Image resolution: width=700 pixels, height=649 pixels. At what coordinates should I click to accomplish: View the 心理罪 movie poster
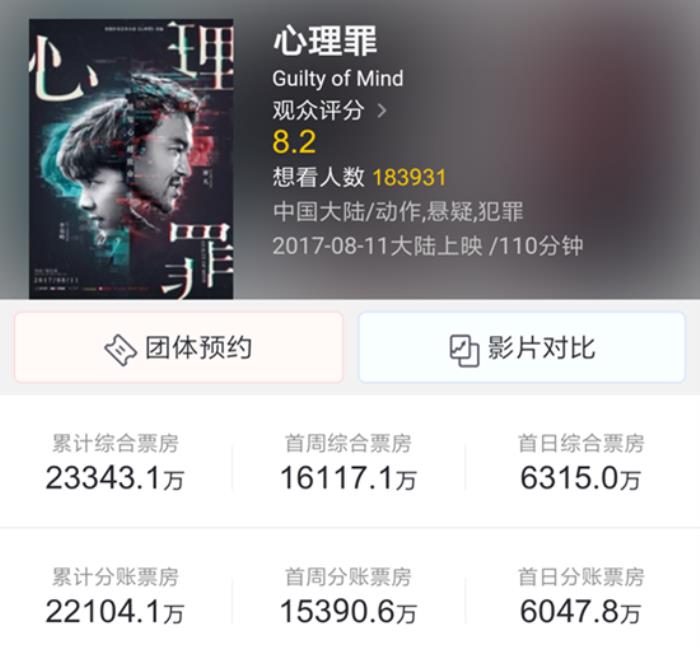(132, 158)
